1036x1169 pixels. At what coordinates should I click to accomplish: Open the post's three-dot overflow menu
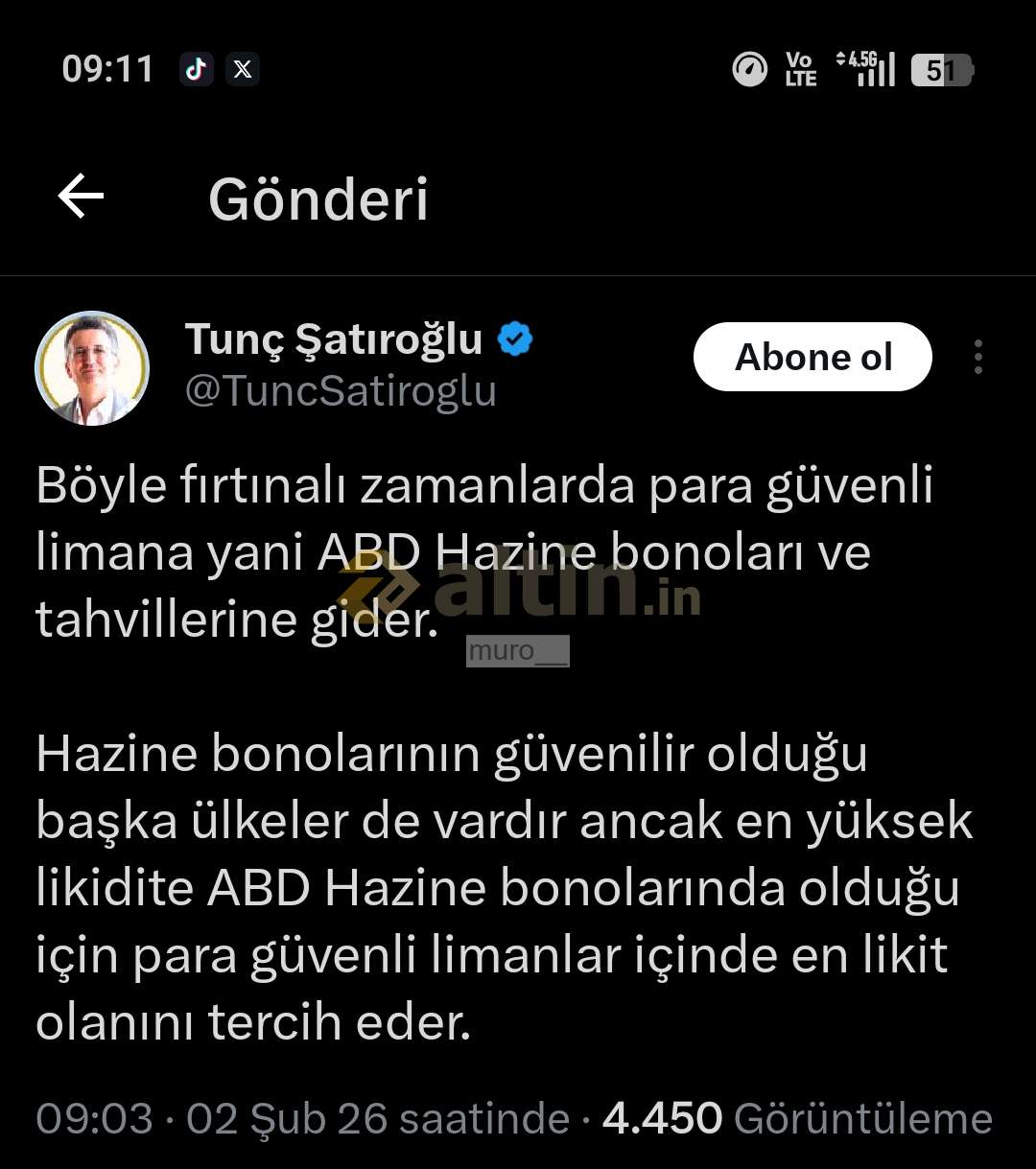coord(977,357)
